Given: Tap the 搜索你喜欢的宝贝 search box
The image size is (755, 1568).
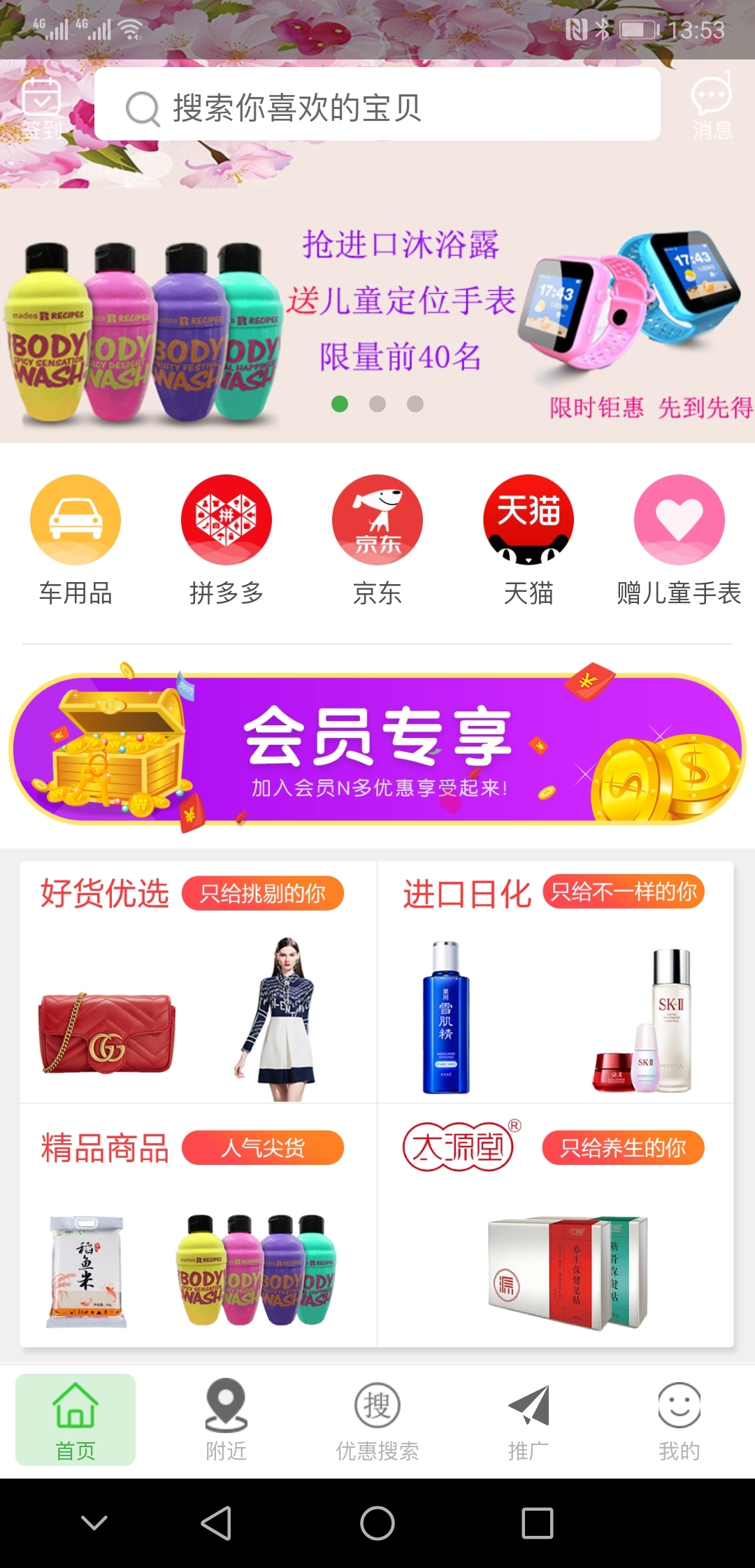Looking at the screenshot, I should [377, 105].
